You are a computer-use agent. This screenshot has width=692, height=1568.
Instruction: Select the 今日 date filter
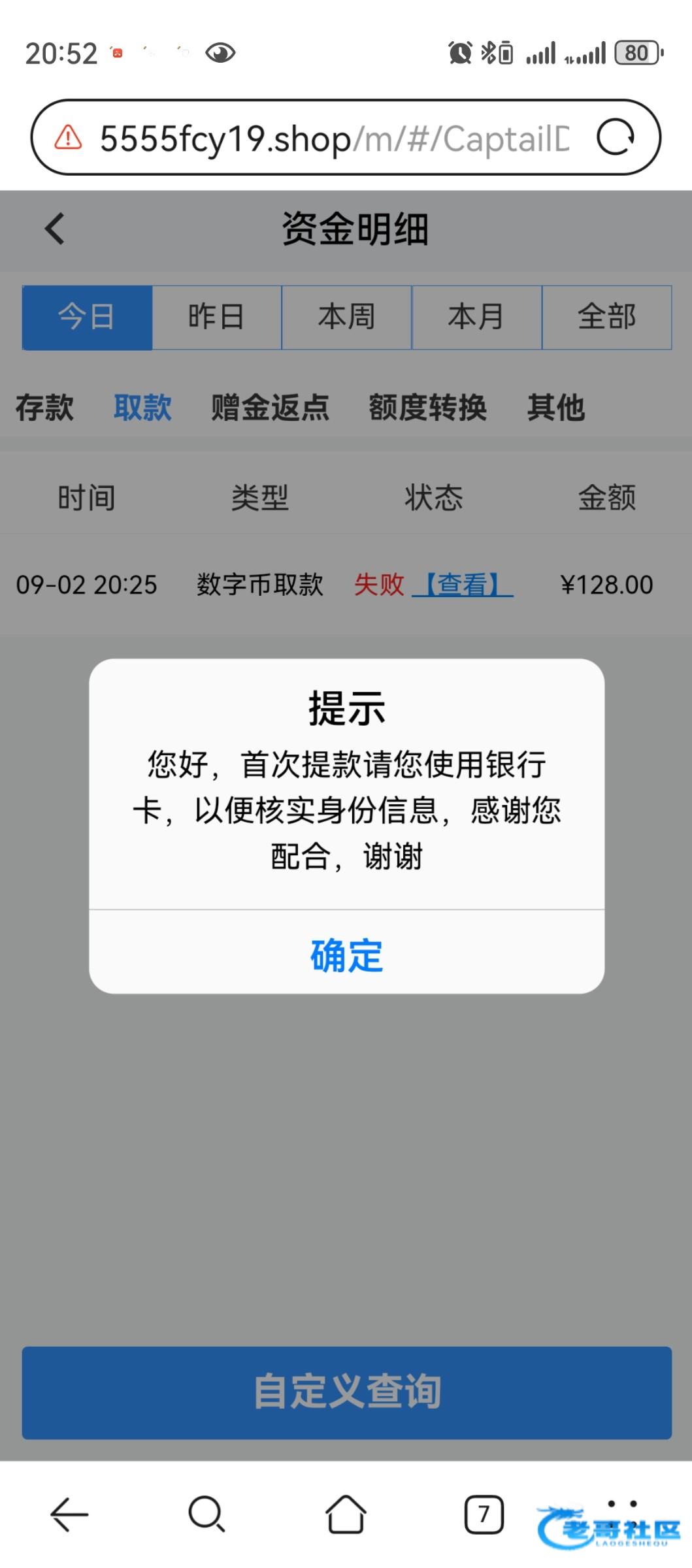tap(87, 318)
